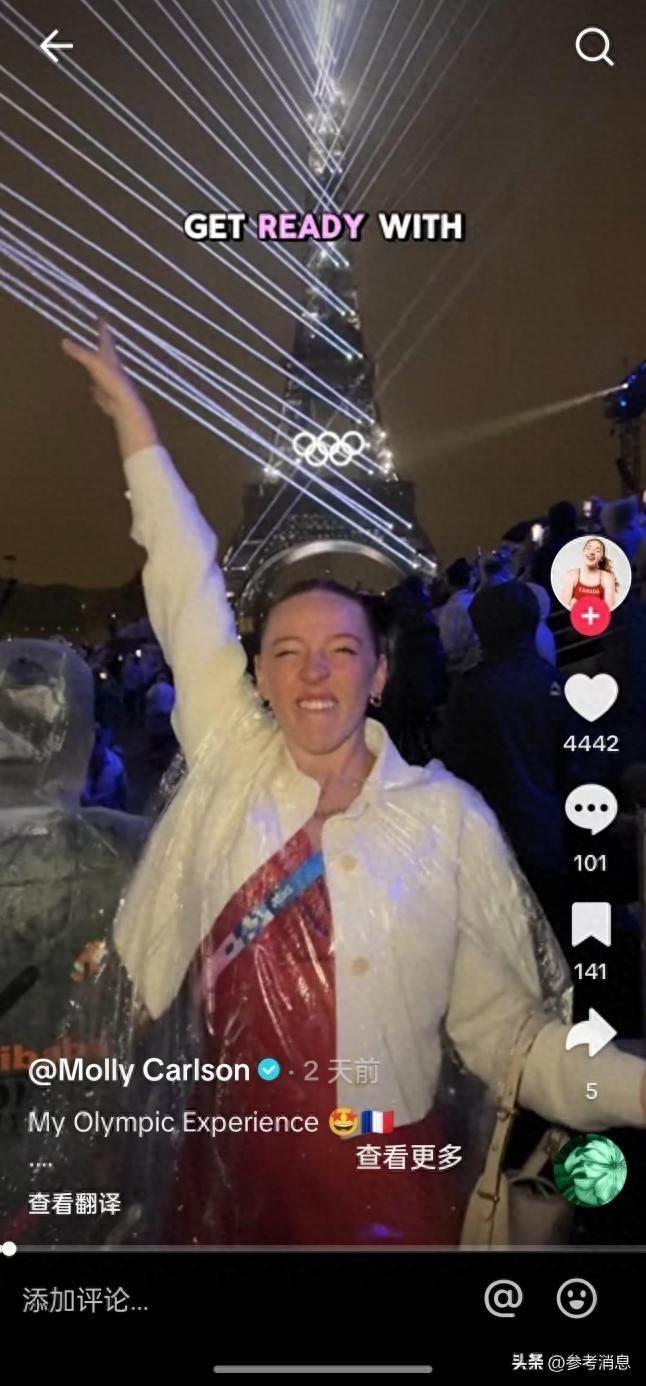Open the search magnifier icon
The width and height of the screenshot is (646, 1386).
coord(594,46)
